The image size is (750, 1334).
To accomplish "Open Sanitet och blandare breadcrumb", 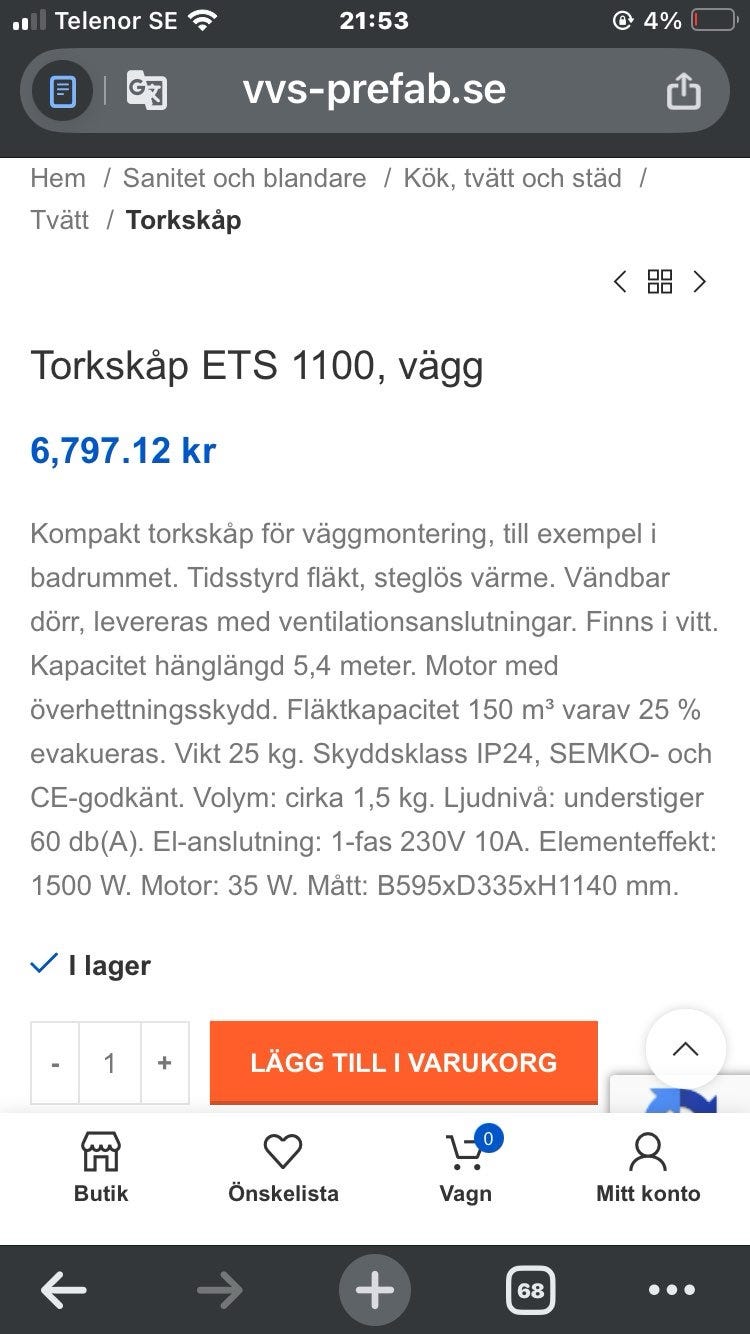I will pos(244,179).
